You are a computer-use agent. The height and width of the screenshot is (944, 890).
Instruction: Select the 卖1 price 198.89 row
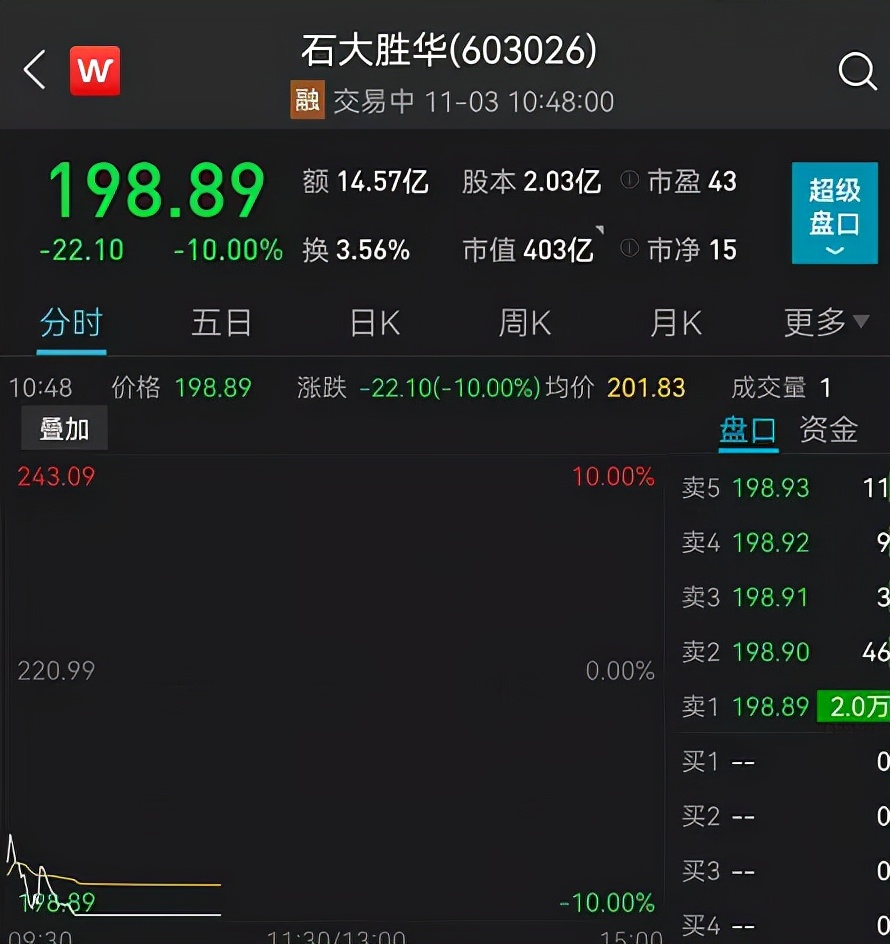tap(770, 707)
